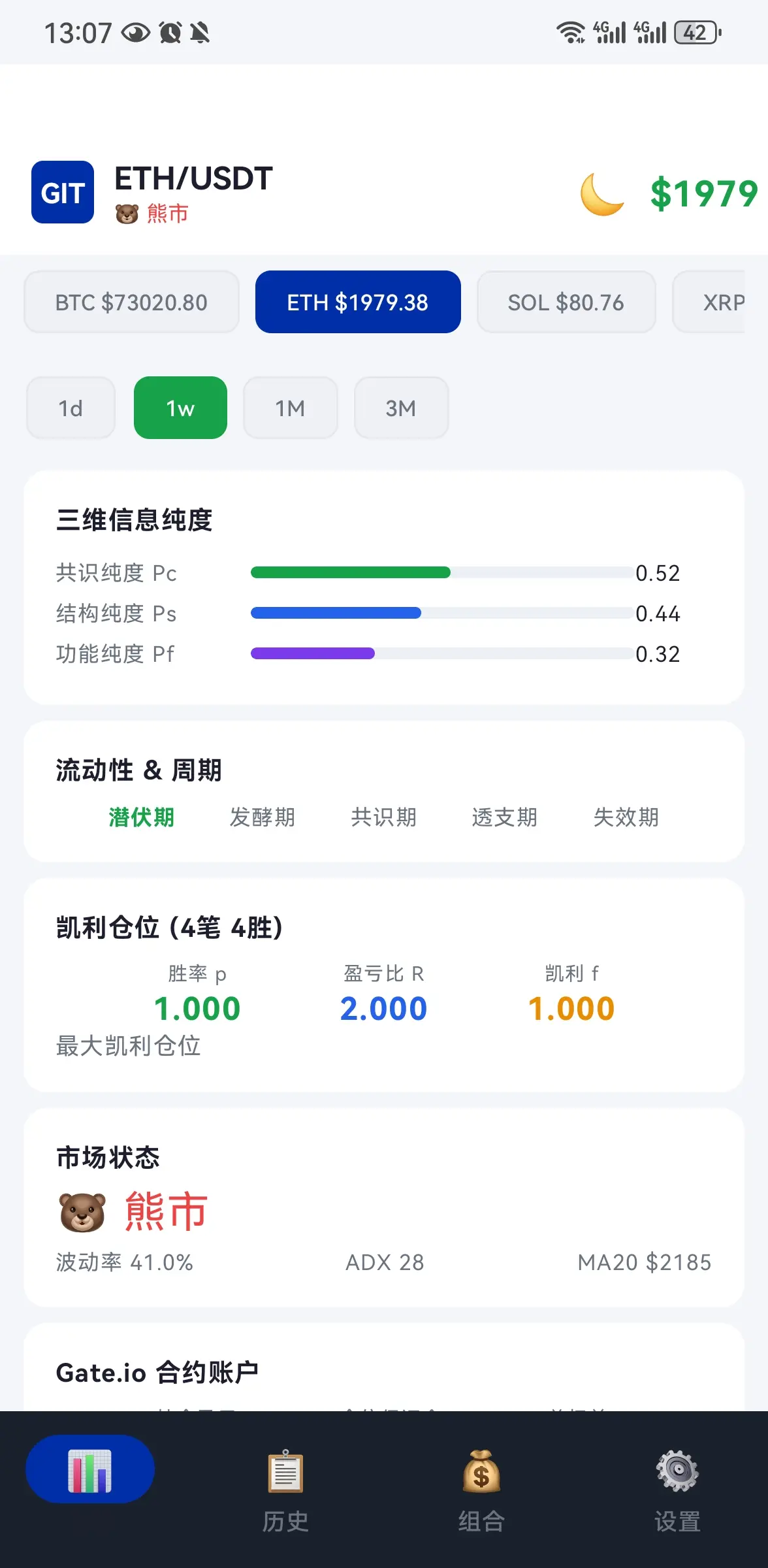The image size is (768, 1568).
Task: Switch to the SOL $80.76 chip
Action: pos(566,302)
